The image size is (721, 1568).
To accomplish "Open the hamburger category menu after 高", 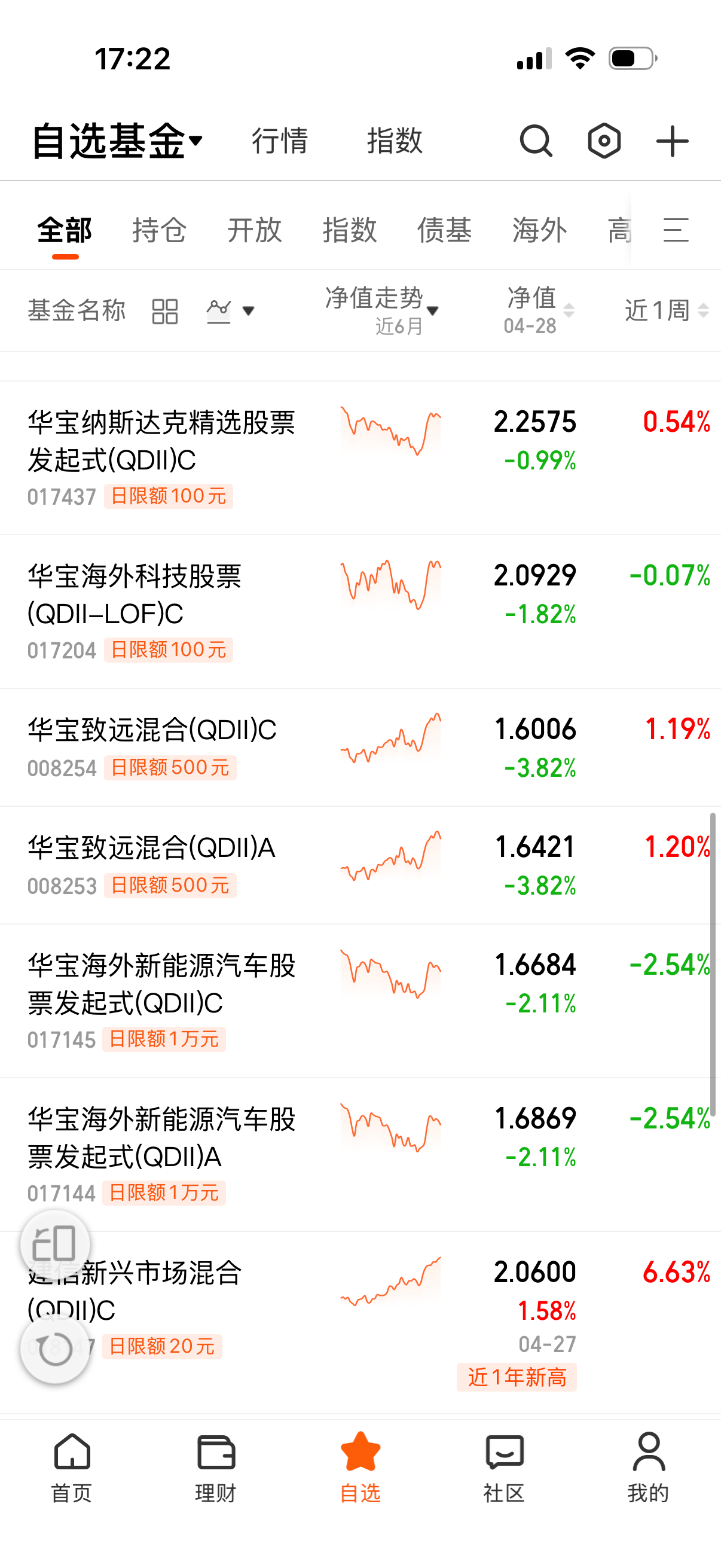I will pos(677,231).
